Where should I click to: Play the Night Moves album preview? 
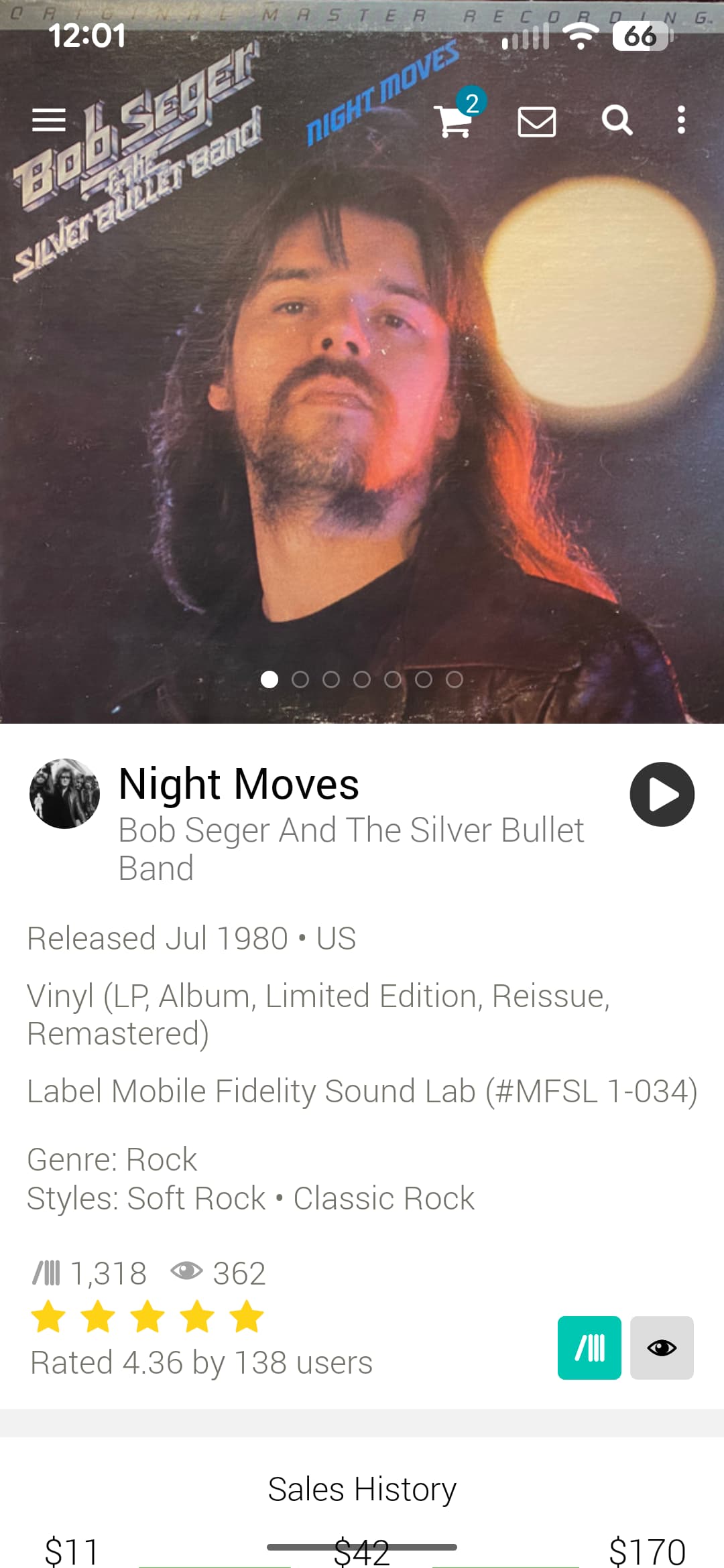pos(662,794)
